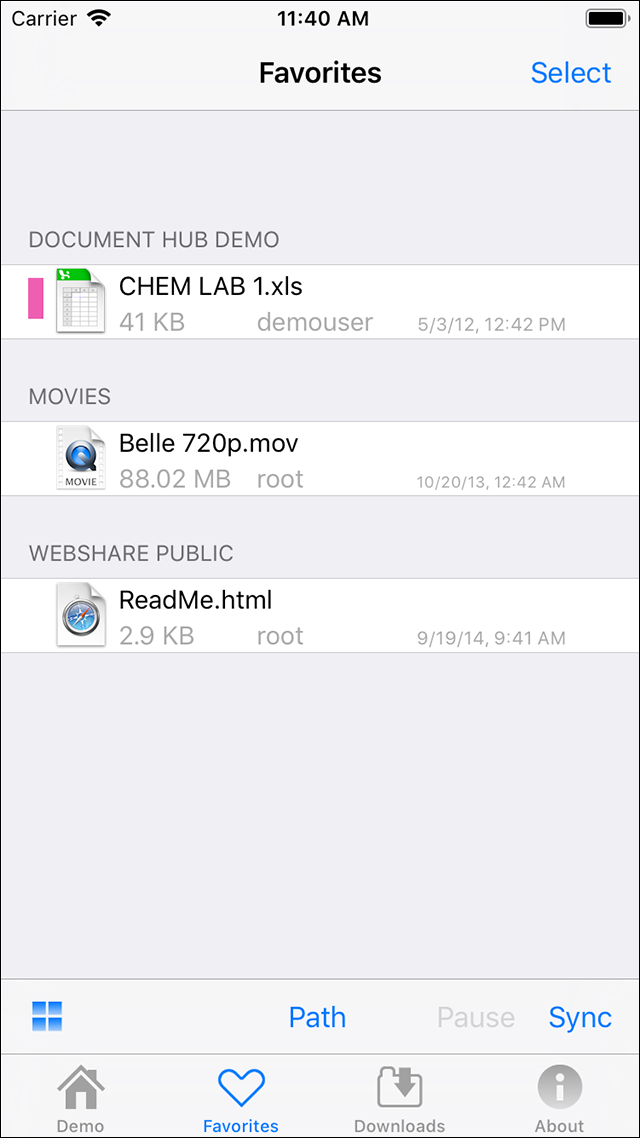
Task: Tap the Path toolbar button
Action: click(x=317, y=1018)
